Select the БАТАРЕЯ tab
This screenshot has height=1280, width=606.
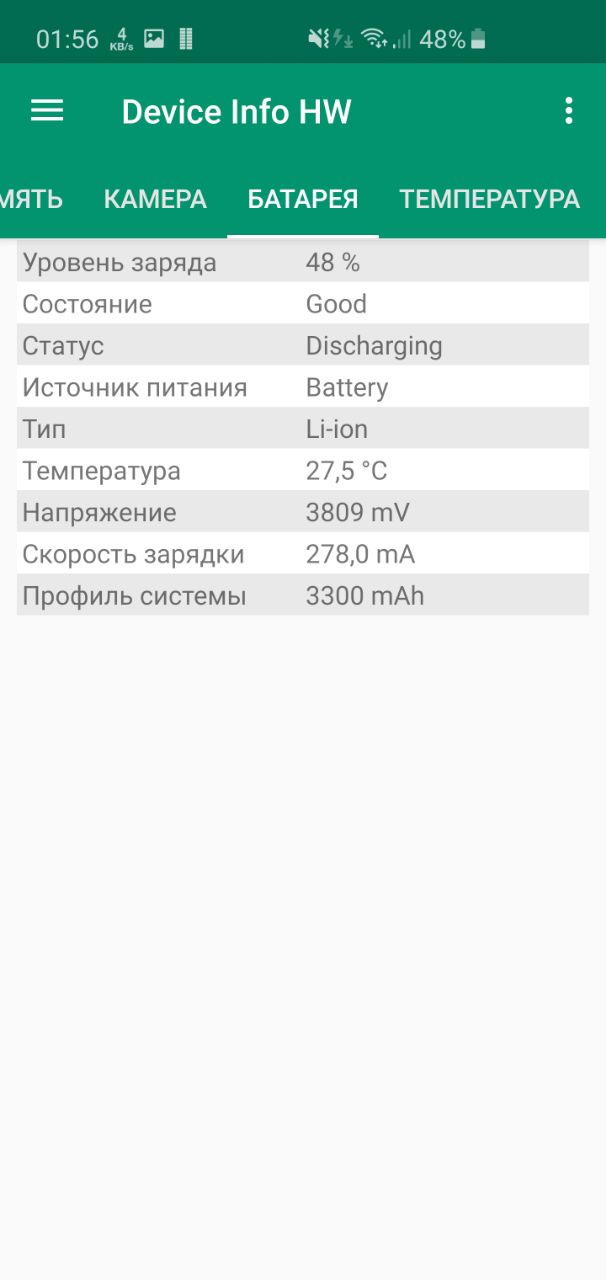303,199
